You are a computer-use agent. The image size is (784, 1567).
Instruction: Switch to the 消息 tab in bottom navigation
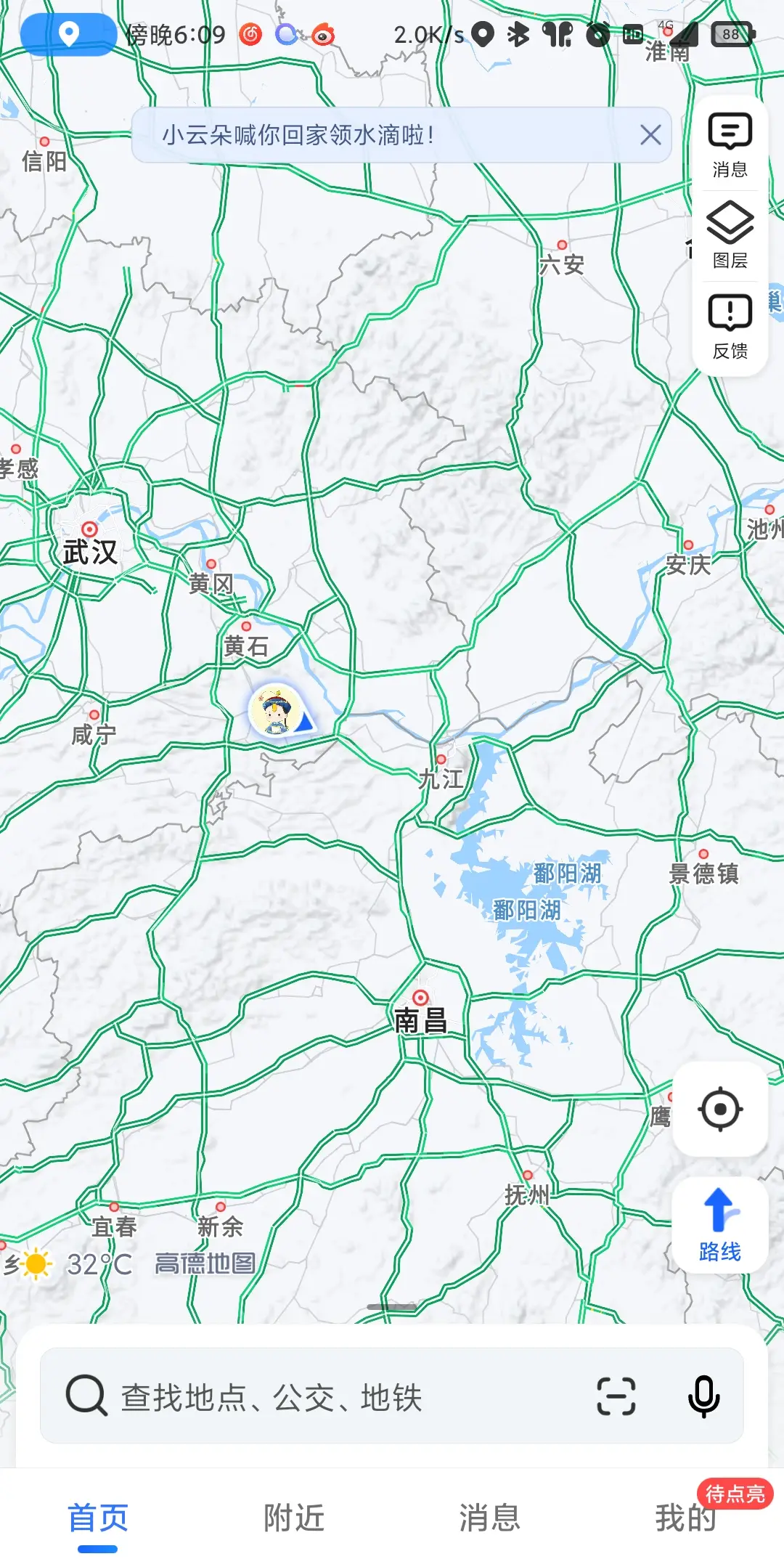coord(490,1518)
